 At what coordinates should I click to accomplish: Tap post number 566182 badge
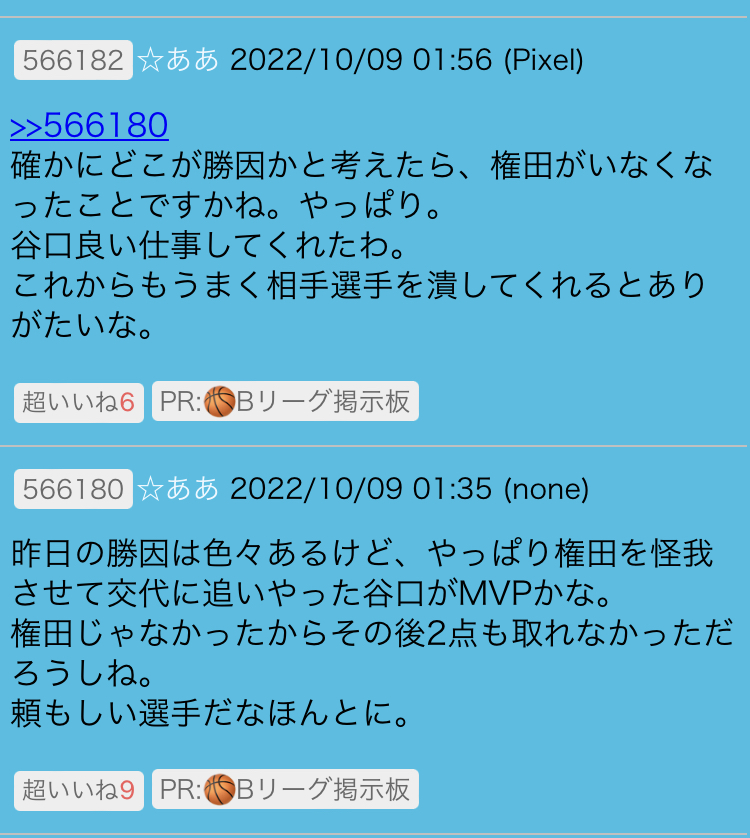(73, 60)
